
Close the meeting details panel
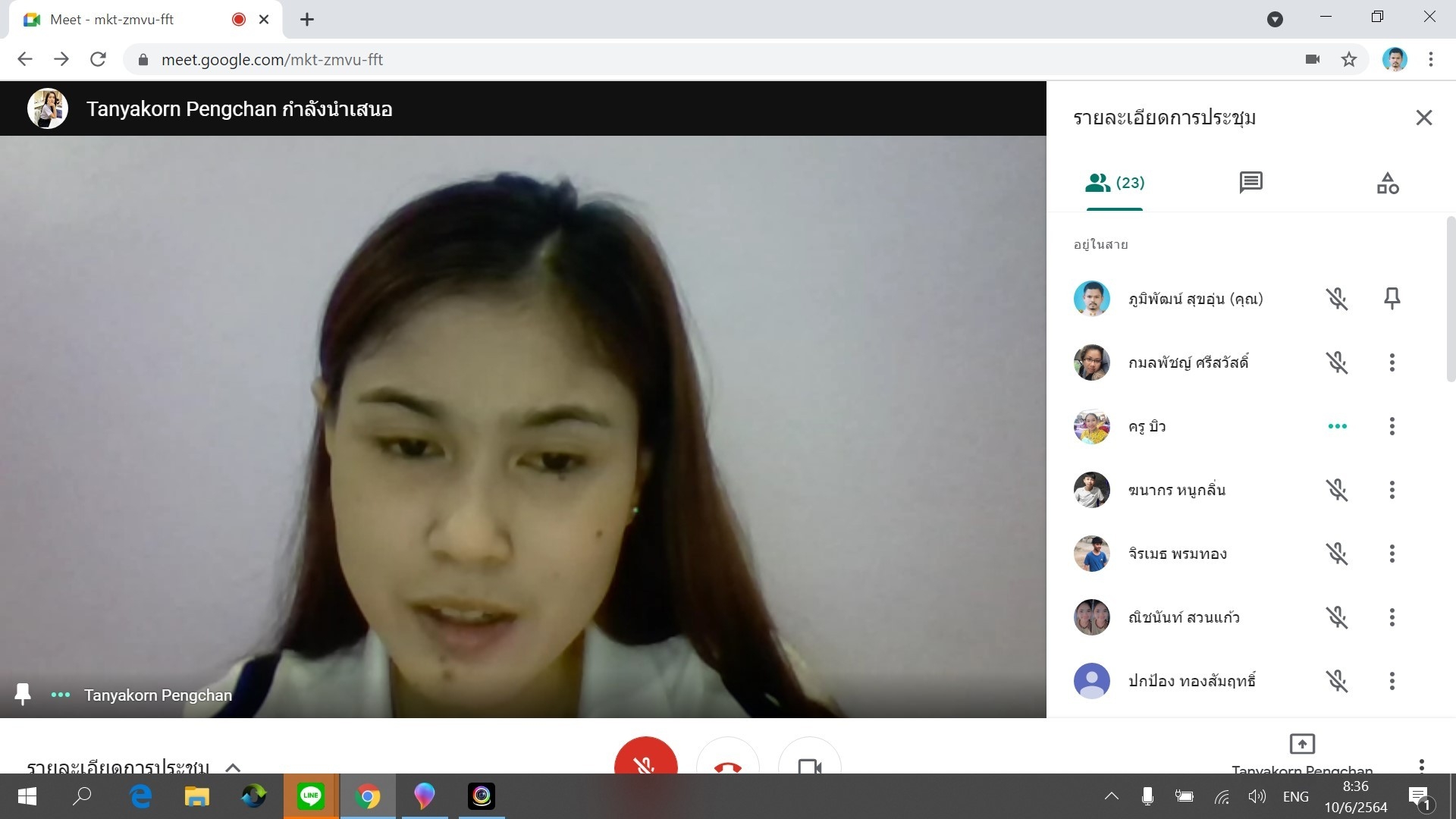pos(1423,118)
